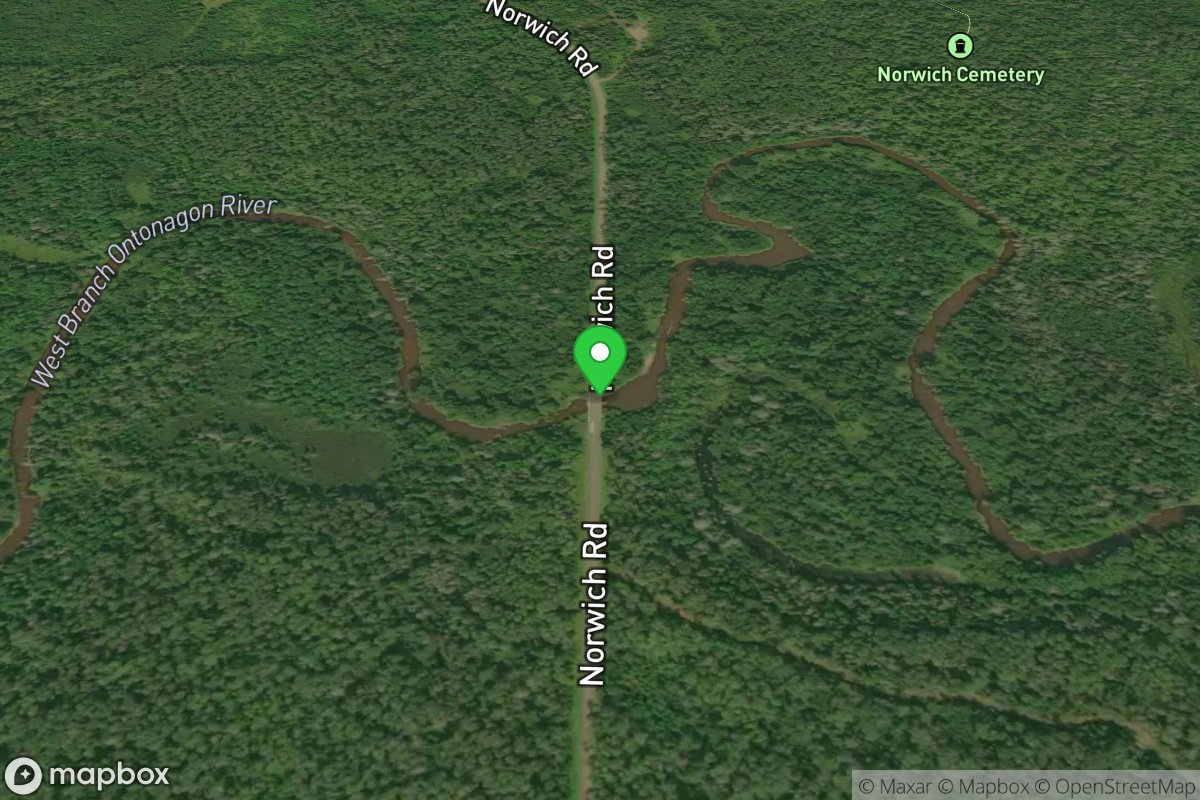Open the Mapbox attribution link
Viewport: 1200px width, 800px height.
[x=996, y=786]
